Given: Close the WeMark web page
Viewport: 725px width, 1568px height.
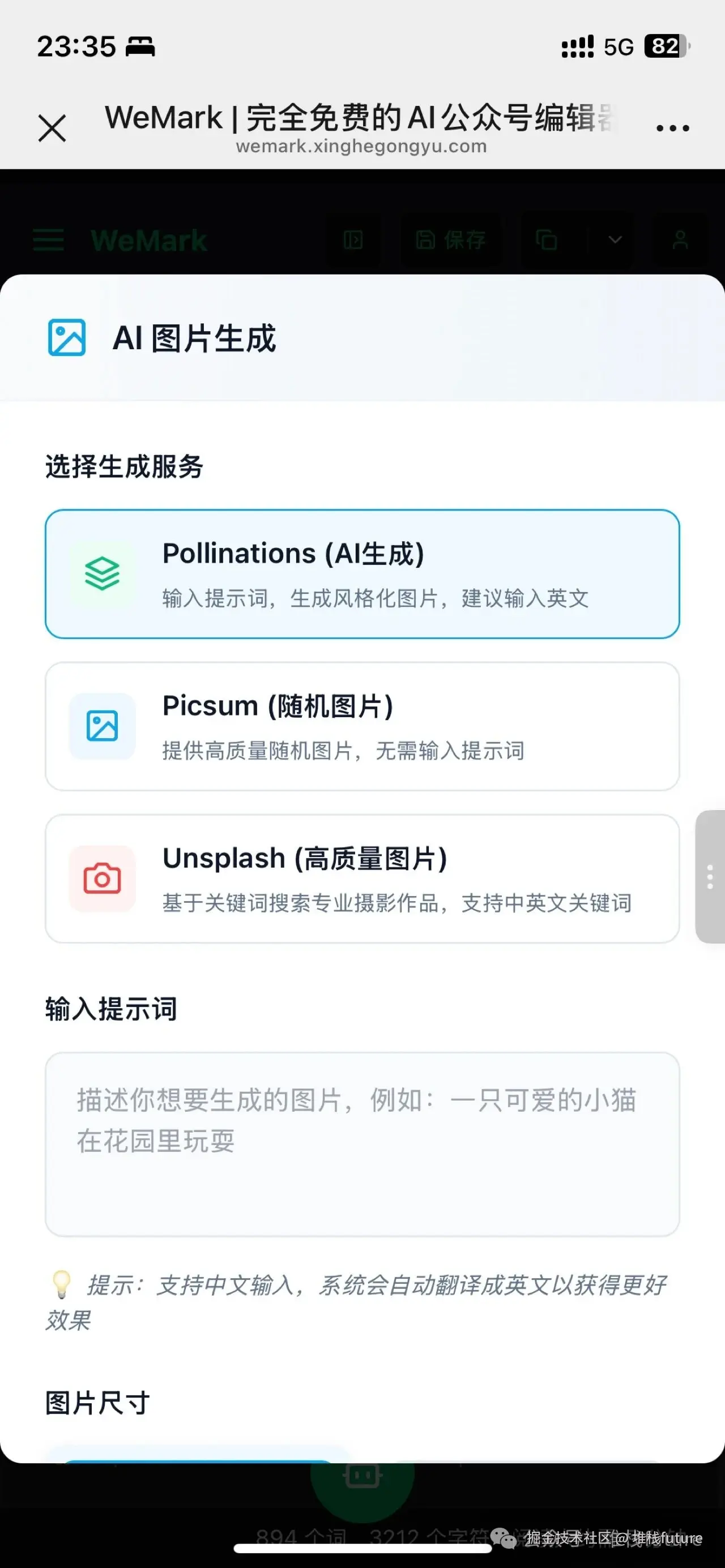Looking at the screenshot, I should click(x=53, y=128).
